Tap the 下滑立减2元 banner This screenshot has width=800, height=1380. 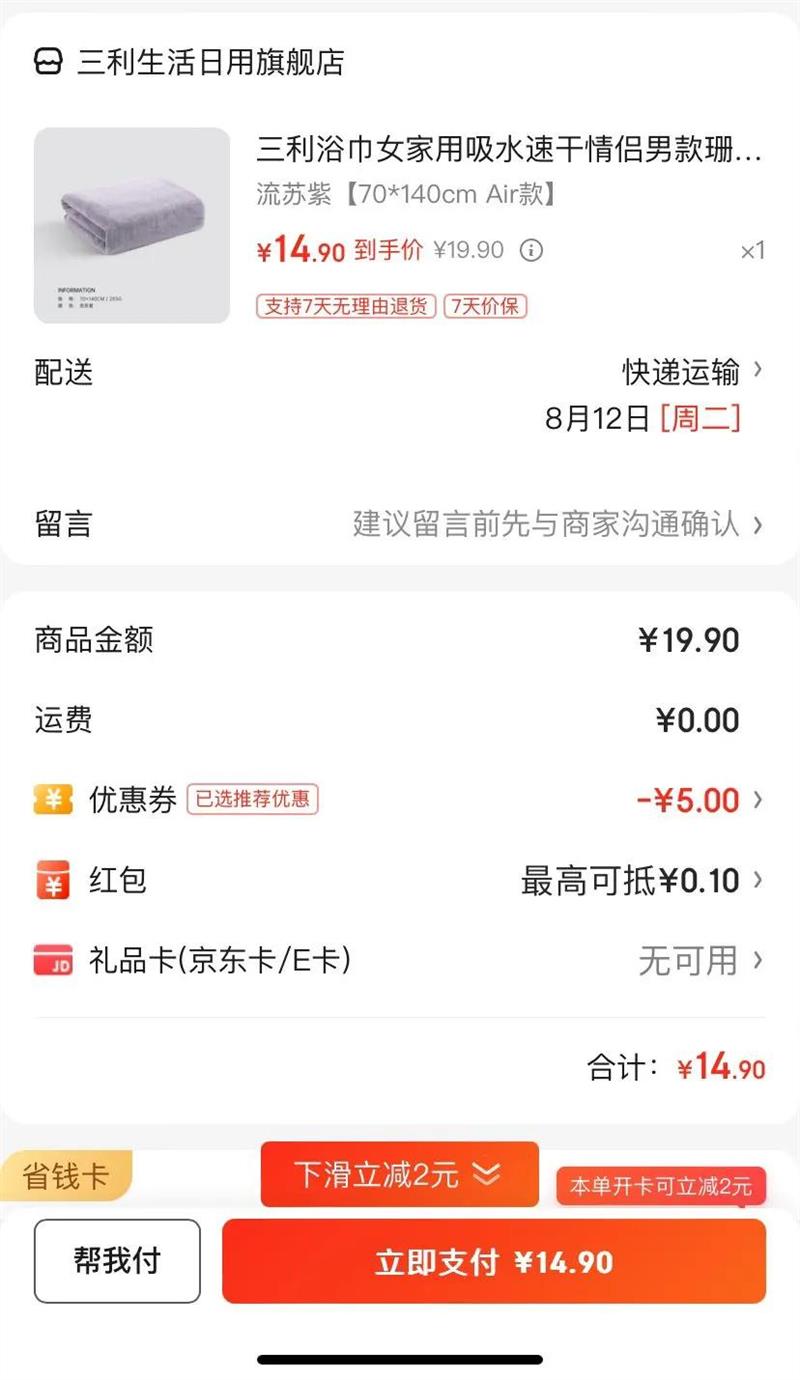tap(399, 1174)
